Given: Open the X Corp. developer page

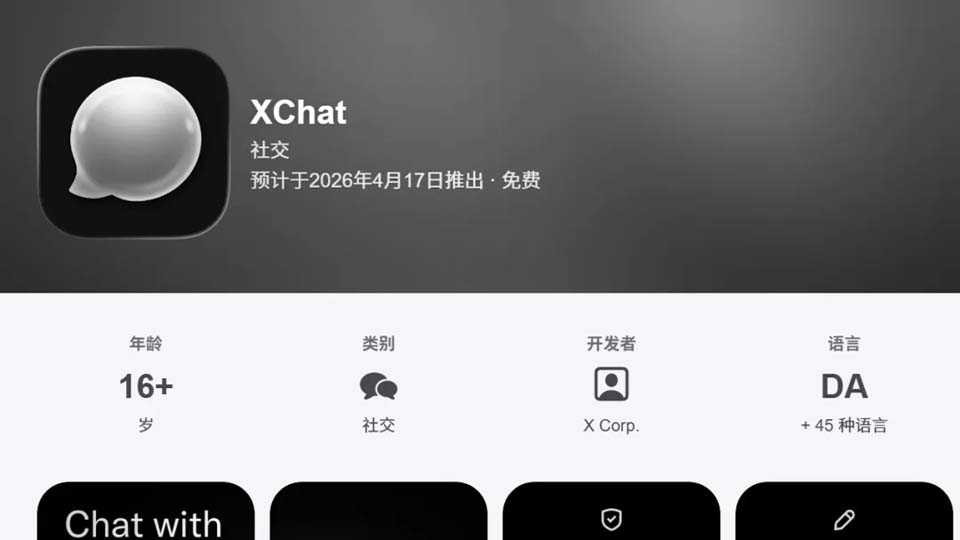Looking at the screenshot, I should point(611,386).
